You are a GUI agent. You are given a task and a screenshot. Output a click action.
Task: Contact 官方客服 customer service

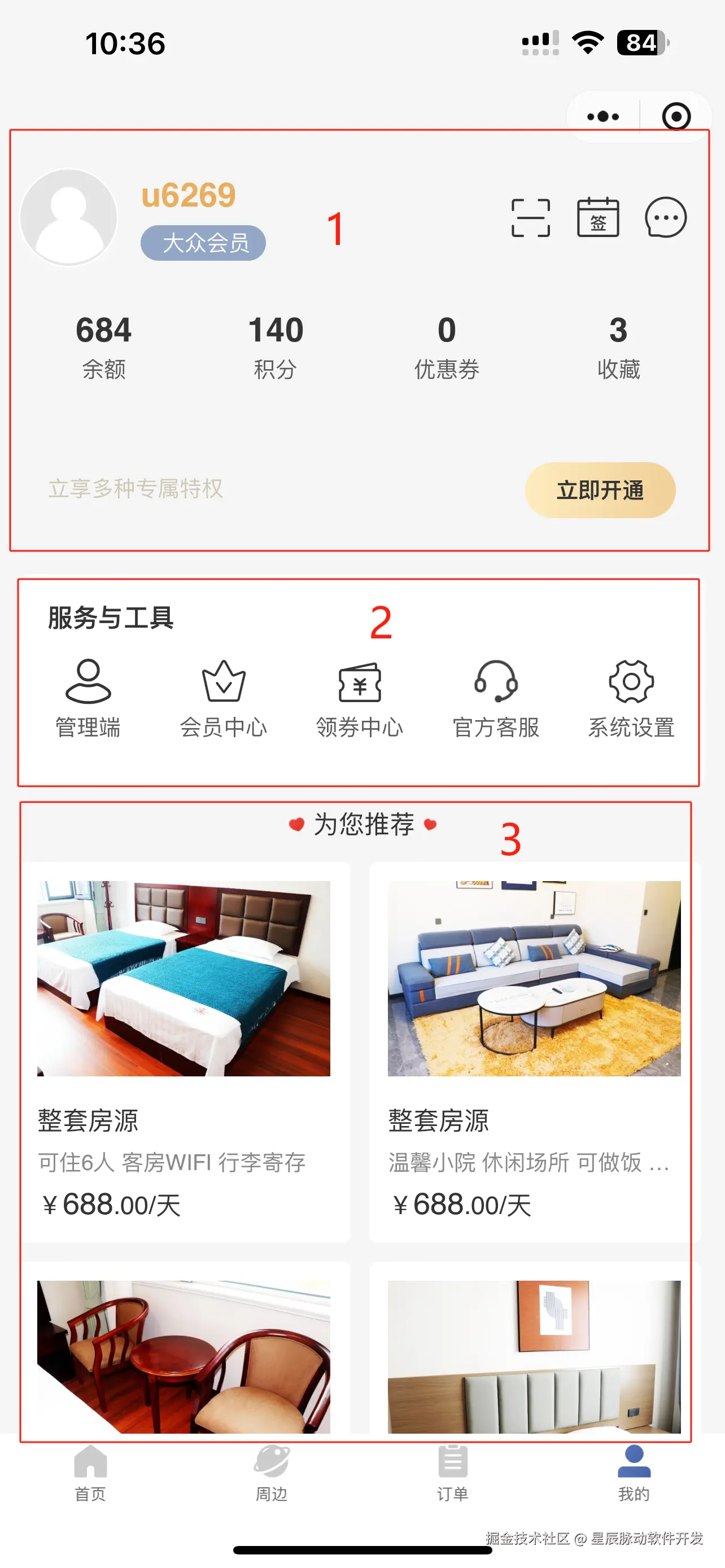click(x=496, y=698)
